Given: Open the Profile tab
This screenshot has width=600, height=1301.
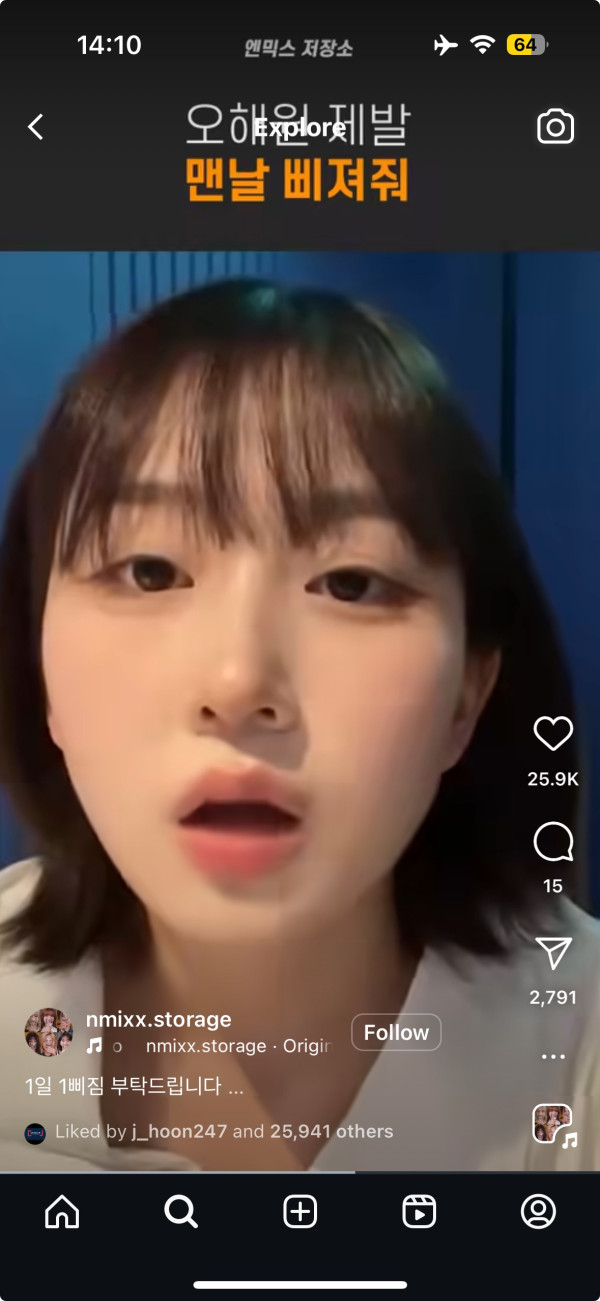Looking at the screenshot, I should (x=538, y=1212).
